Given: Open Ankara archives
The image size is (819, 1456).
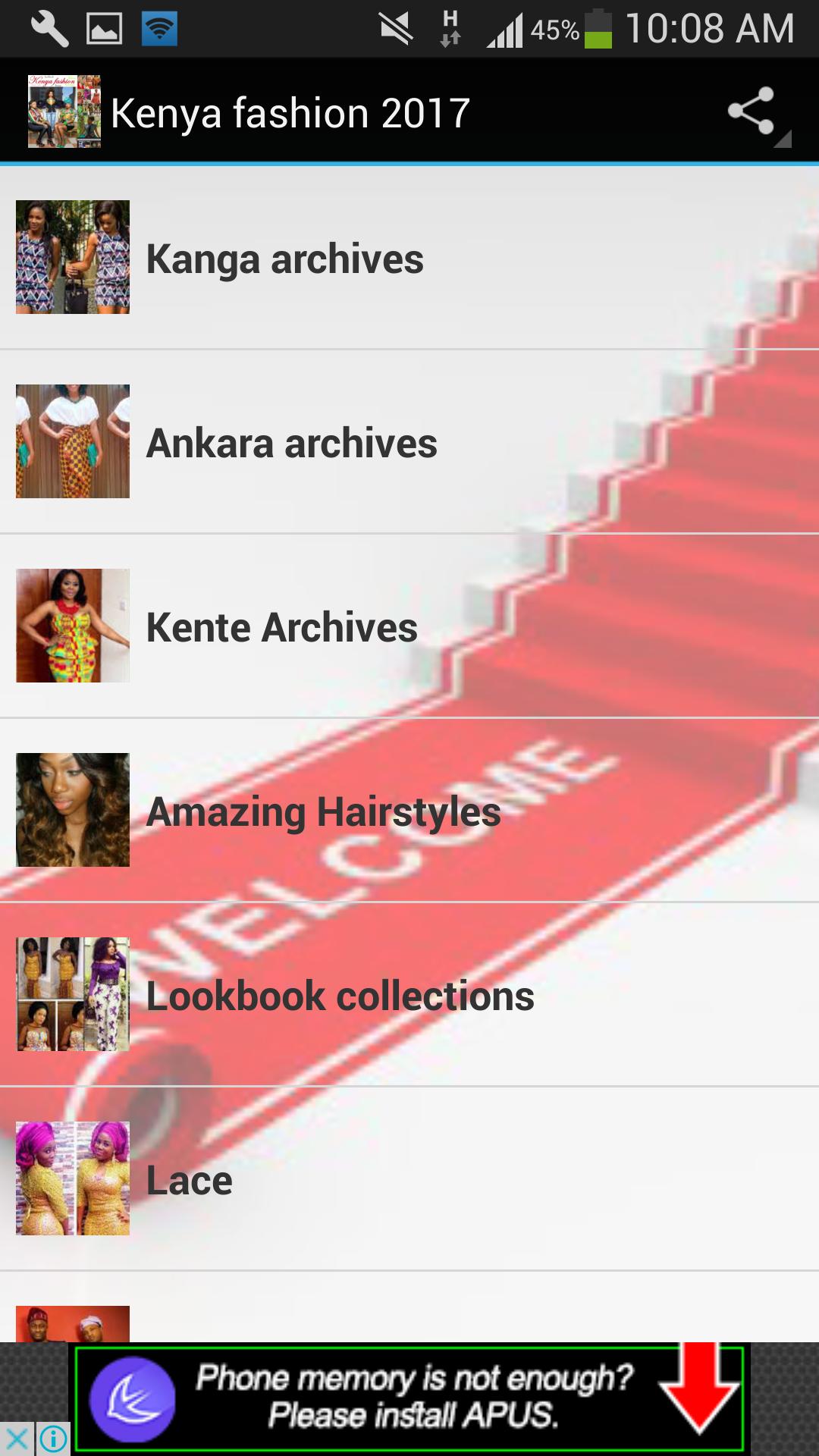Looking at the screenshot, I should (x=292, y=443).
